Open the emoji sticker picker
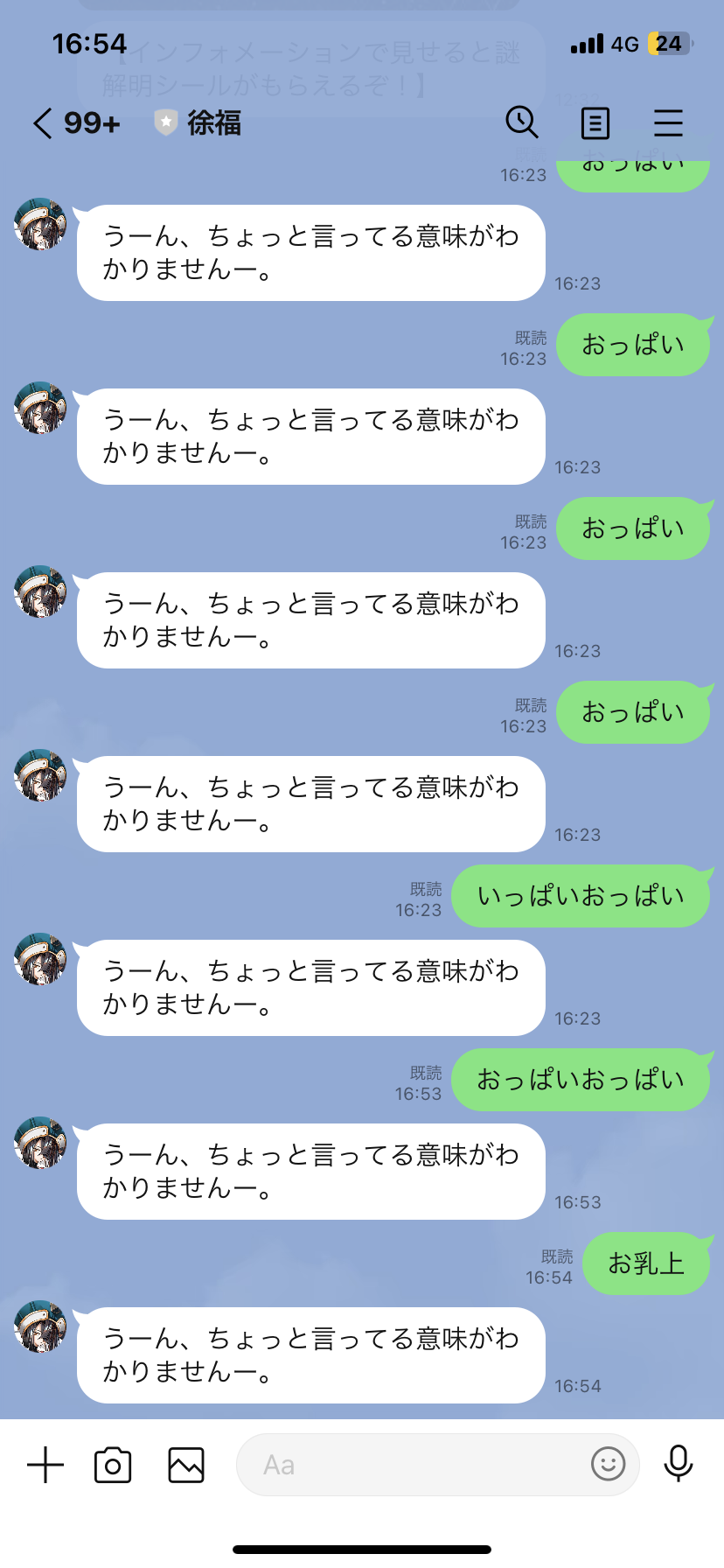This screenshot has width=724, height=1568. (x=608, y=1463)
